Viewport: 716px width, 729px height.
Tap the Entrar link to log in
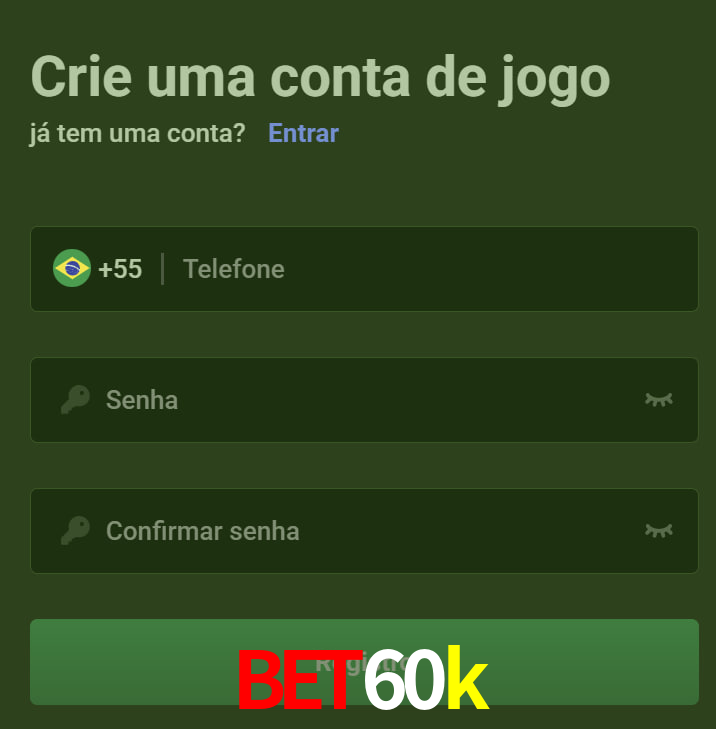pyautogui.click(x=303, y=133)
